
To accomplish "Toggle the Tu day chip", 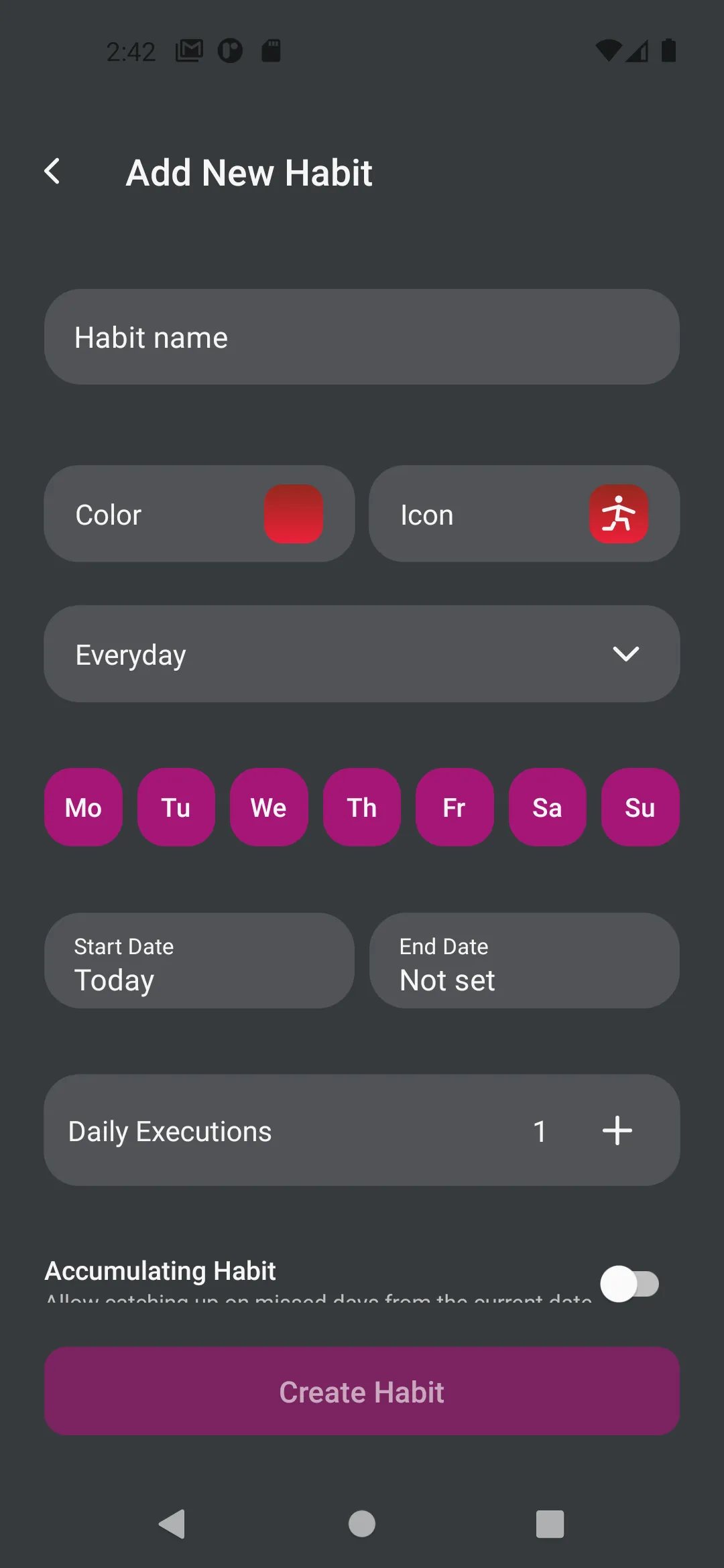I will coord(176,807).
